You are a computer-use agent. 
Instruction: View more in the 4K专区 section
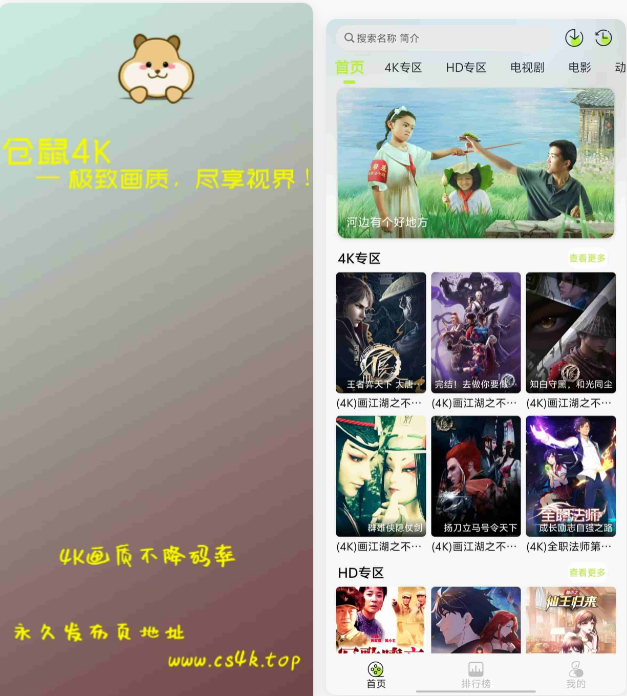(x=587, y=258)
